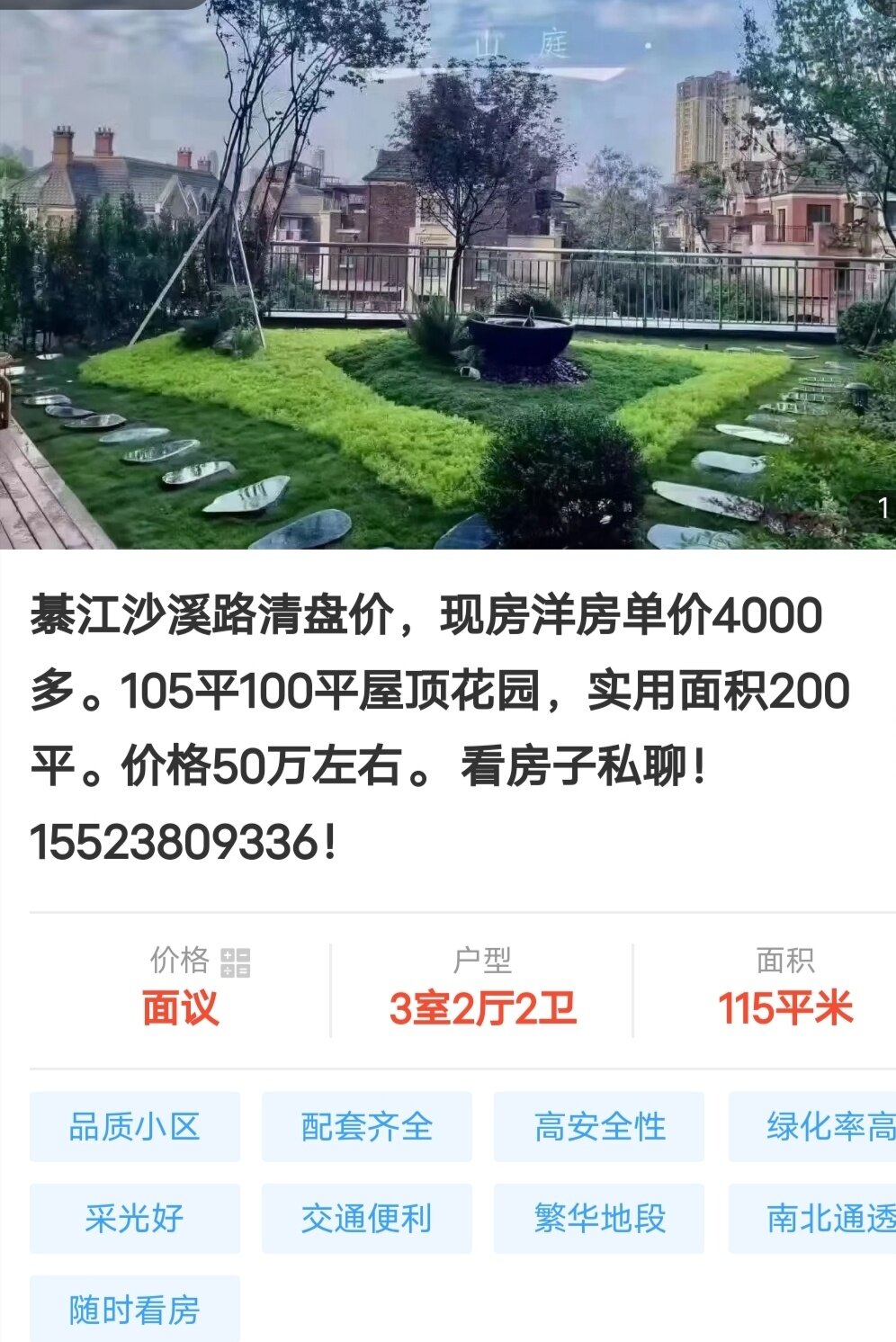This screenshot has height=1342, width=896.
Task: Select the 交通便利 tag
Action: (366, 1218)
